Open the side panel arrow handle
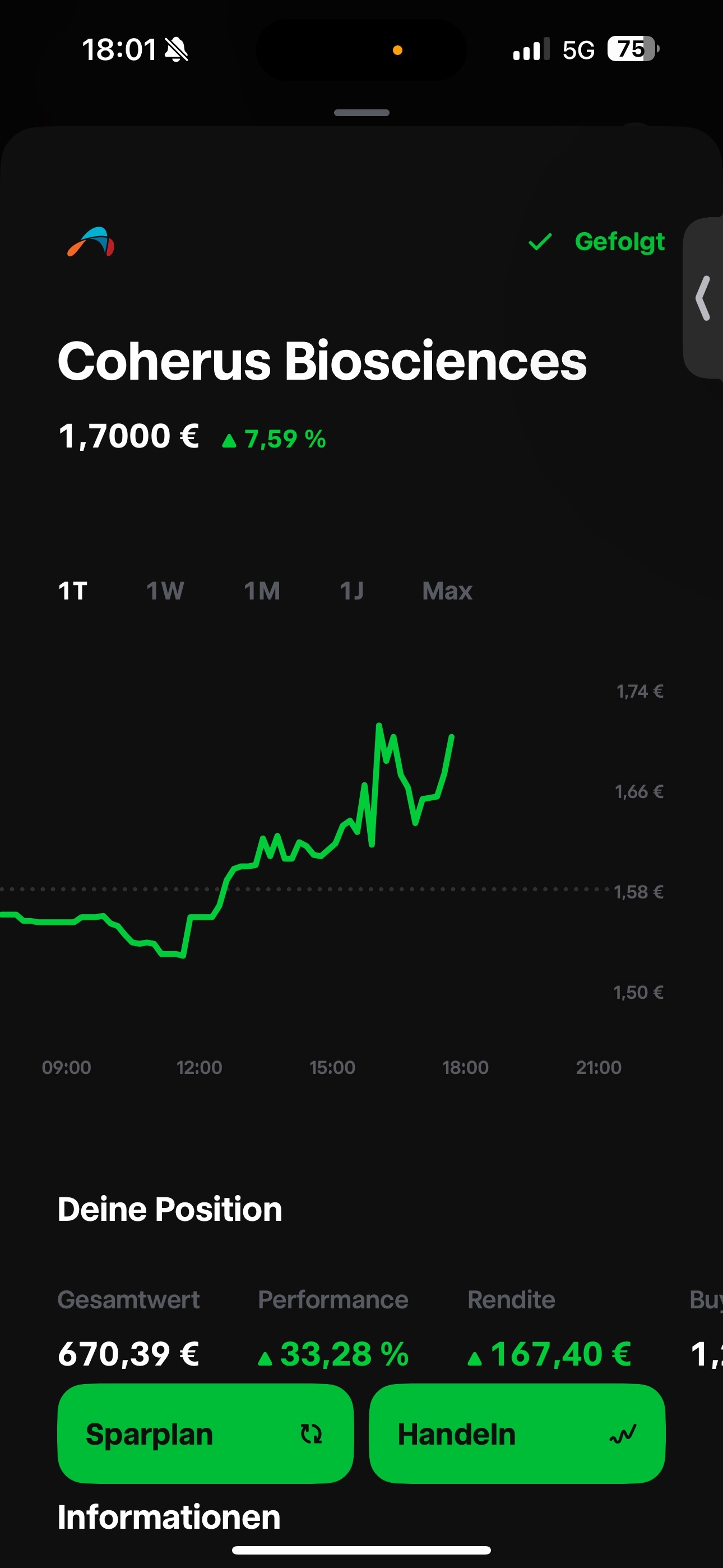723x1568 pixels. [x=703, y=298]
